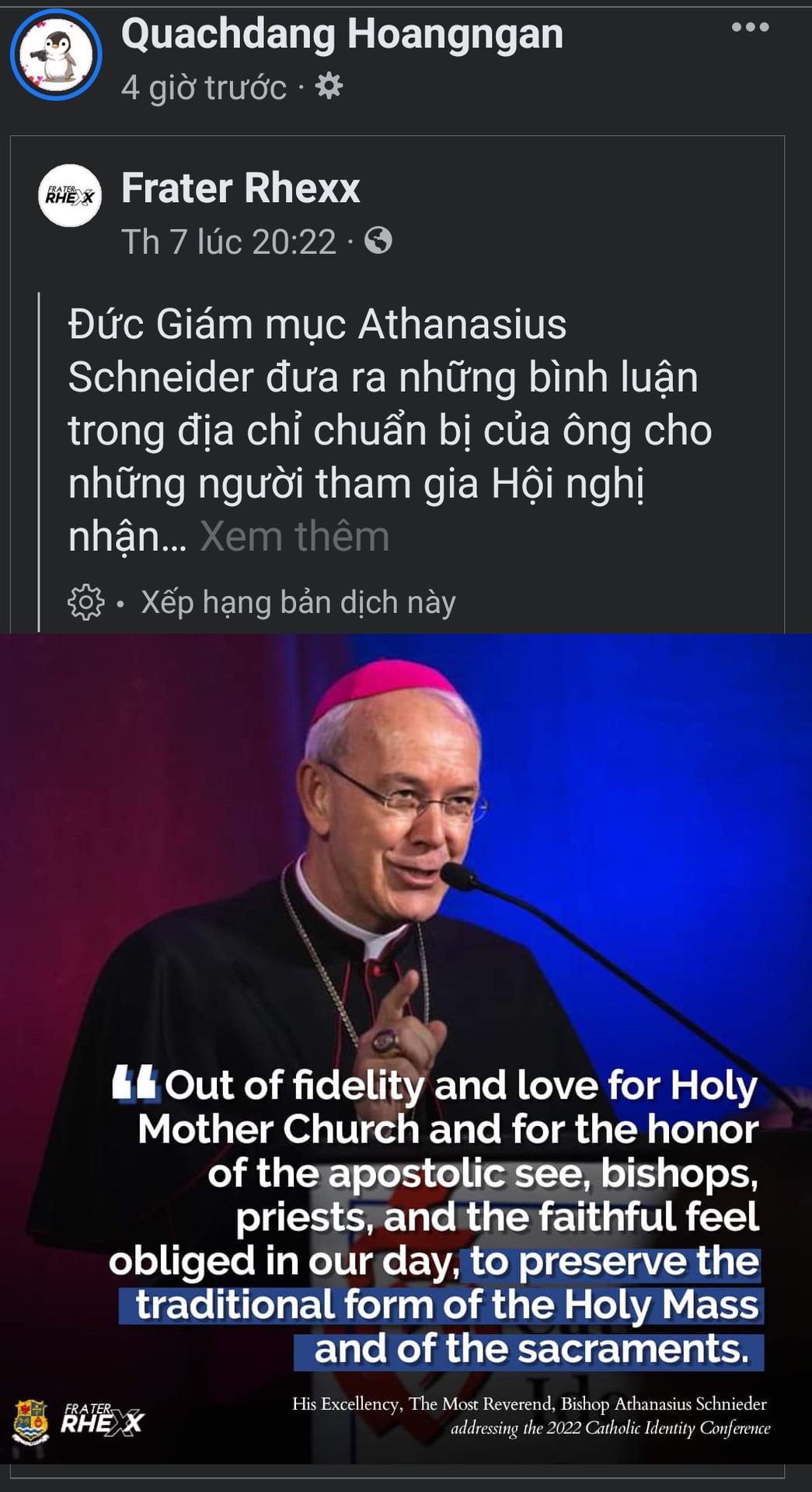Open the post's three-dot options menu

tap(750, 27)
